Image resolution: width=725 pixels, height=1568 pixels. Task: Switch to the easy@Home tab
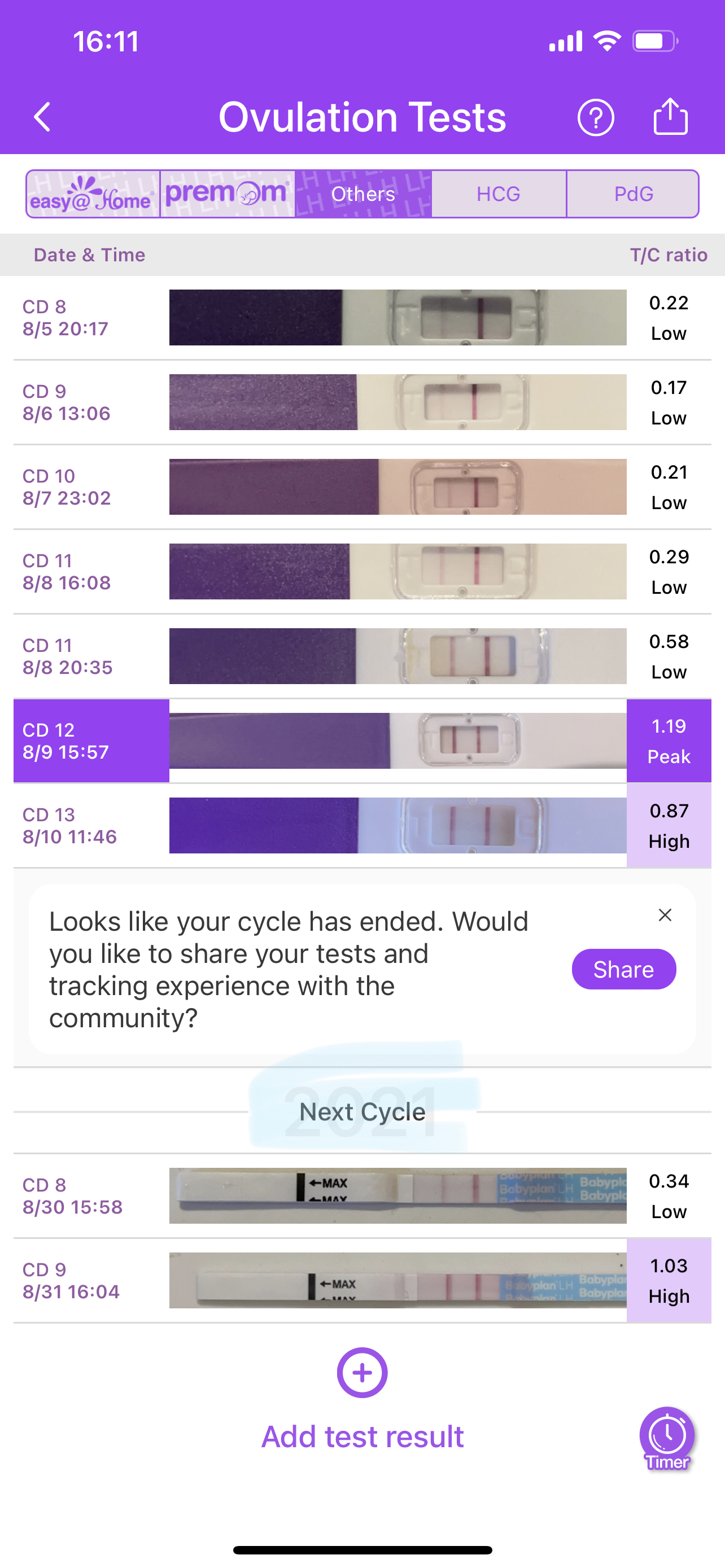(93, 194)
